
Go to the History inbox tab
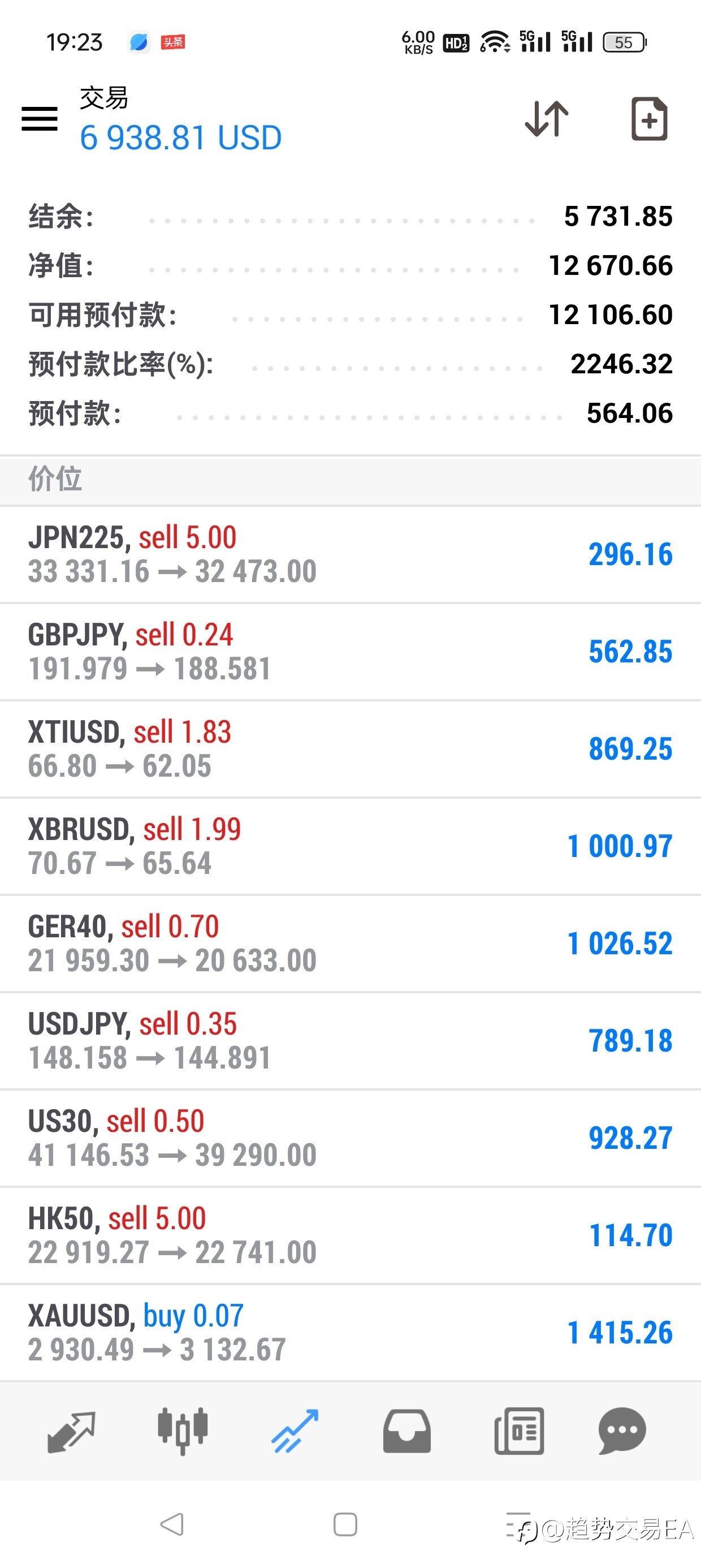coord(406,1432)
